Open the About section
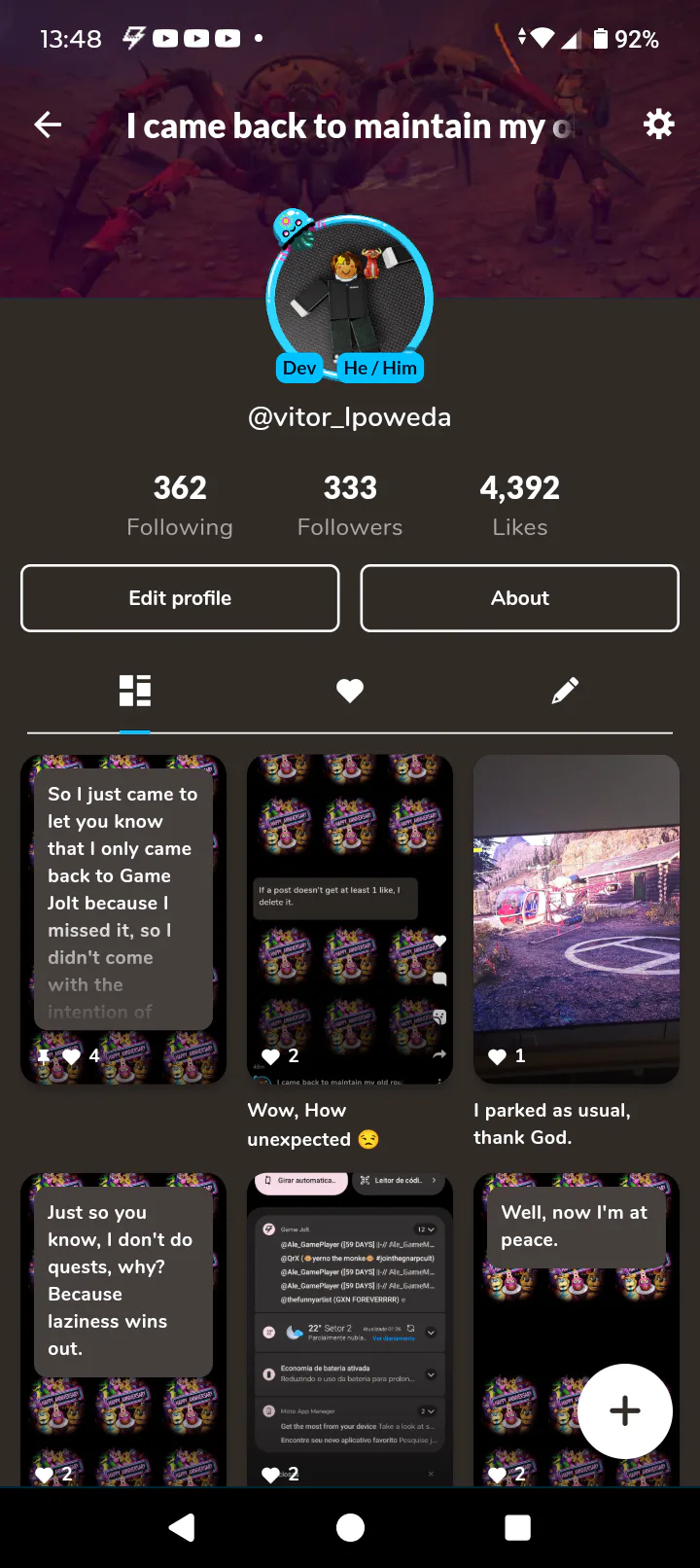 tap(519, 598)
